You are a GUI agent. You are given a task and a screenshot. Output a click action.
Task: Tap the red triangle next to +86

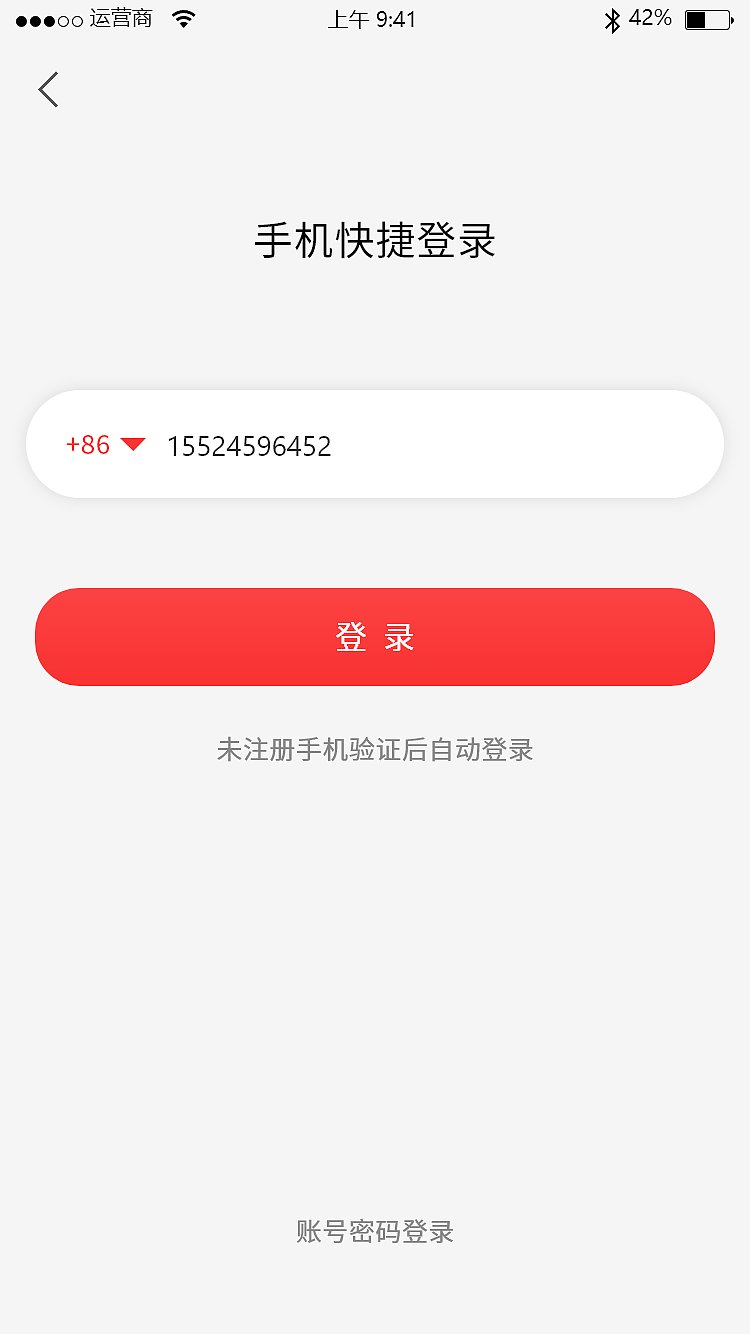(134, 445)
